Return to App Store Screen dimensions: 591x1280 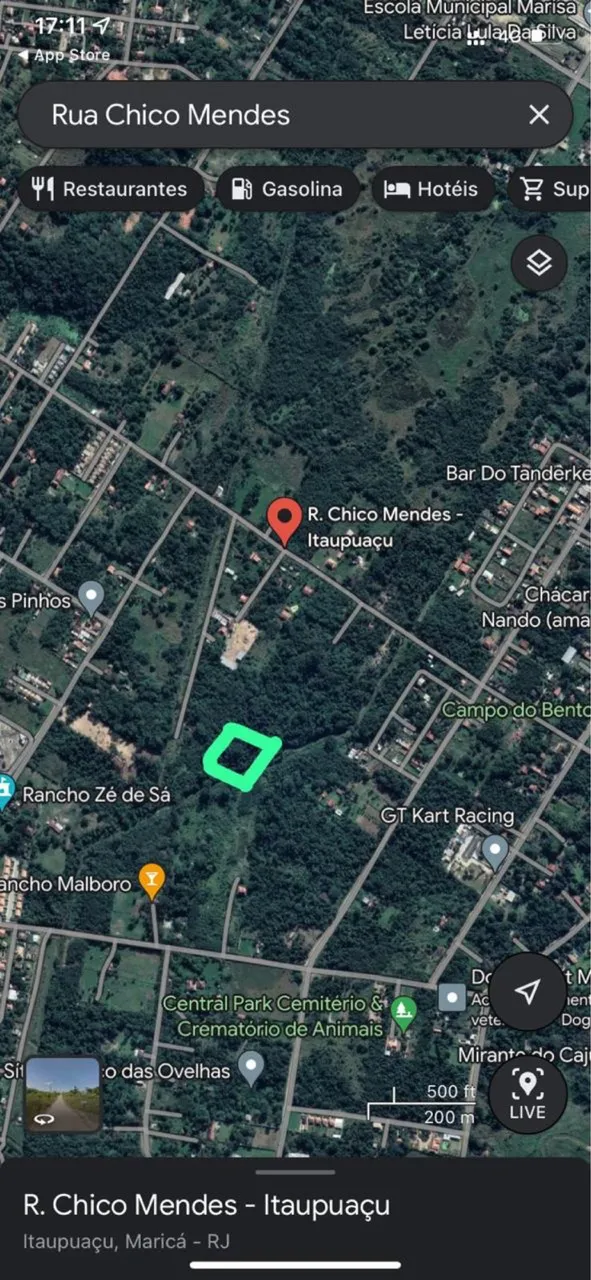click(62, 55)
